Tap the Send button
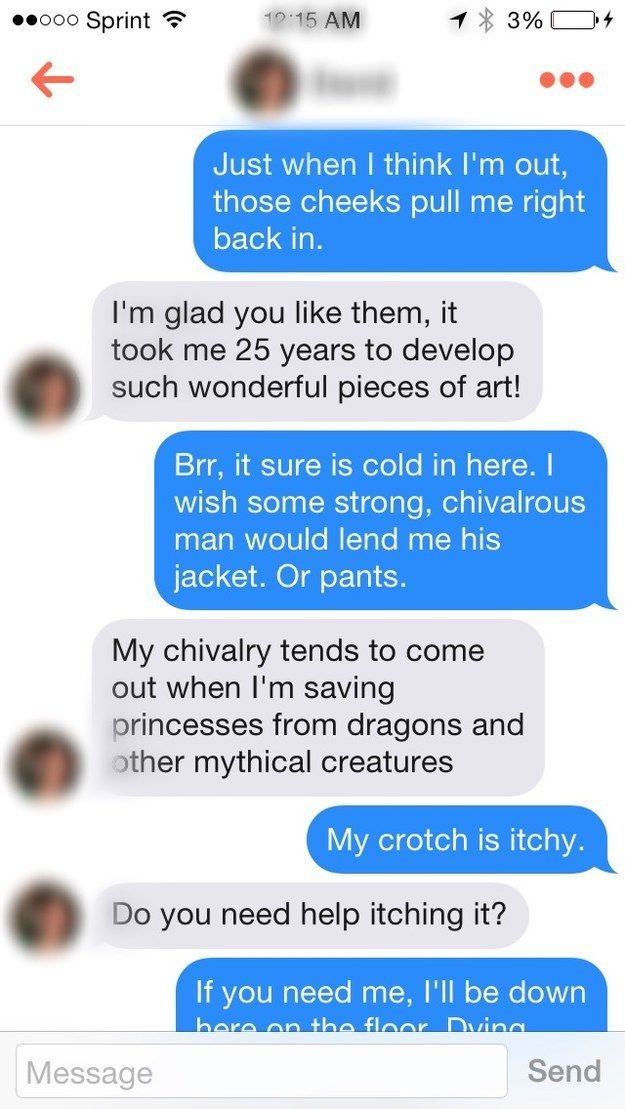625x1109 pixels. [x=564, y=1070]
